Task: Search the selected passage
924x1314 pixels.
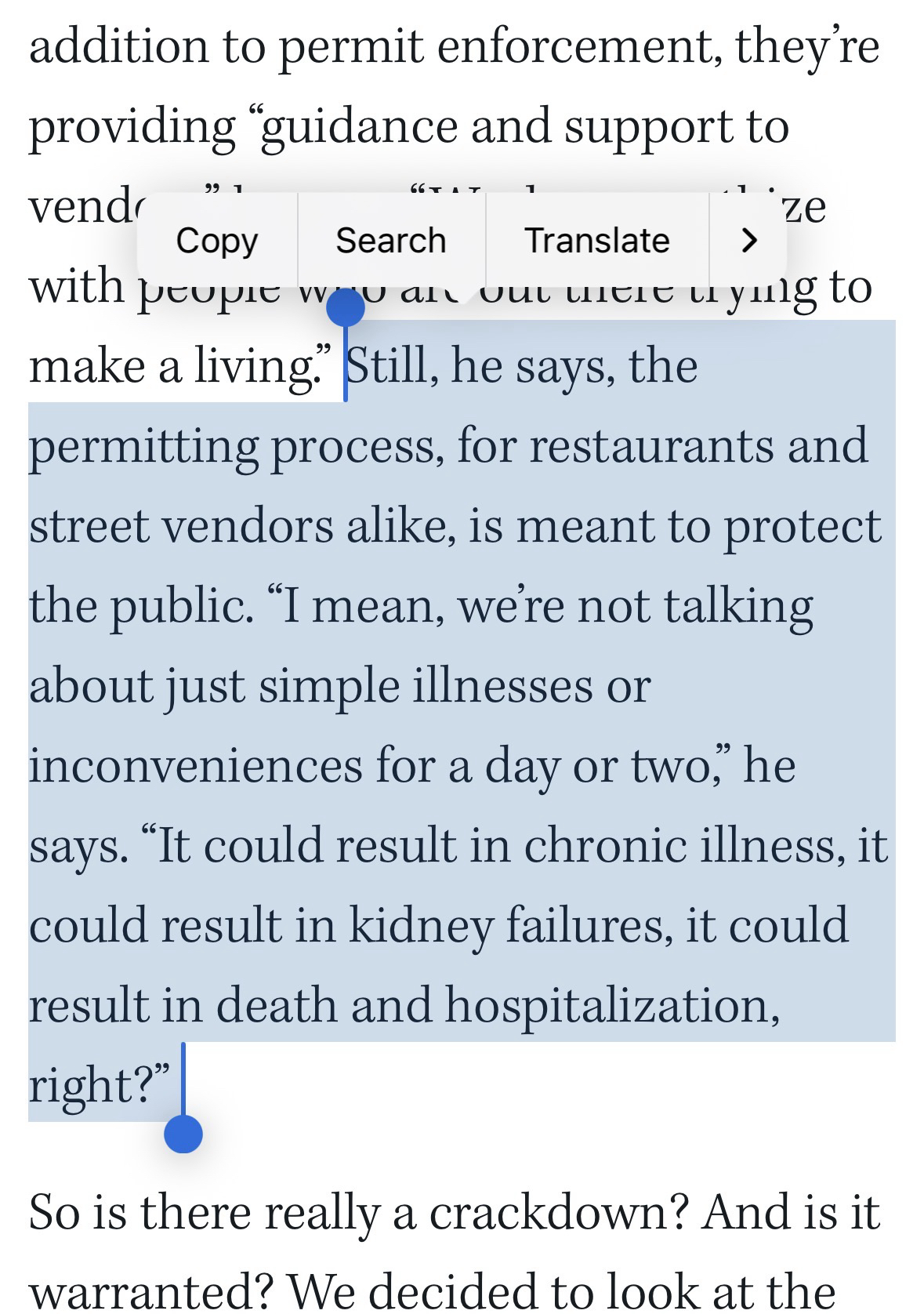Action: [x=390, y=241]
